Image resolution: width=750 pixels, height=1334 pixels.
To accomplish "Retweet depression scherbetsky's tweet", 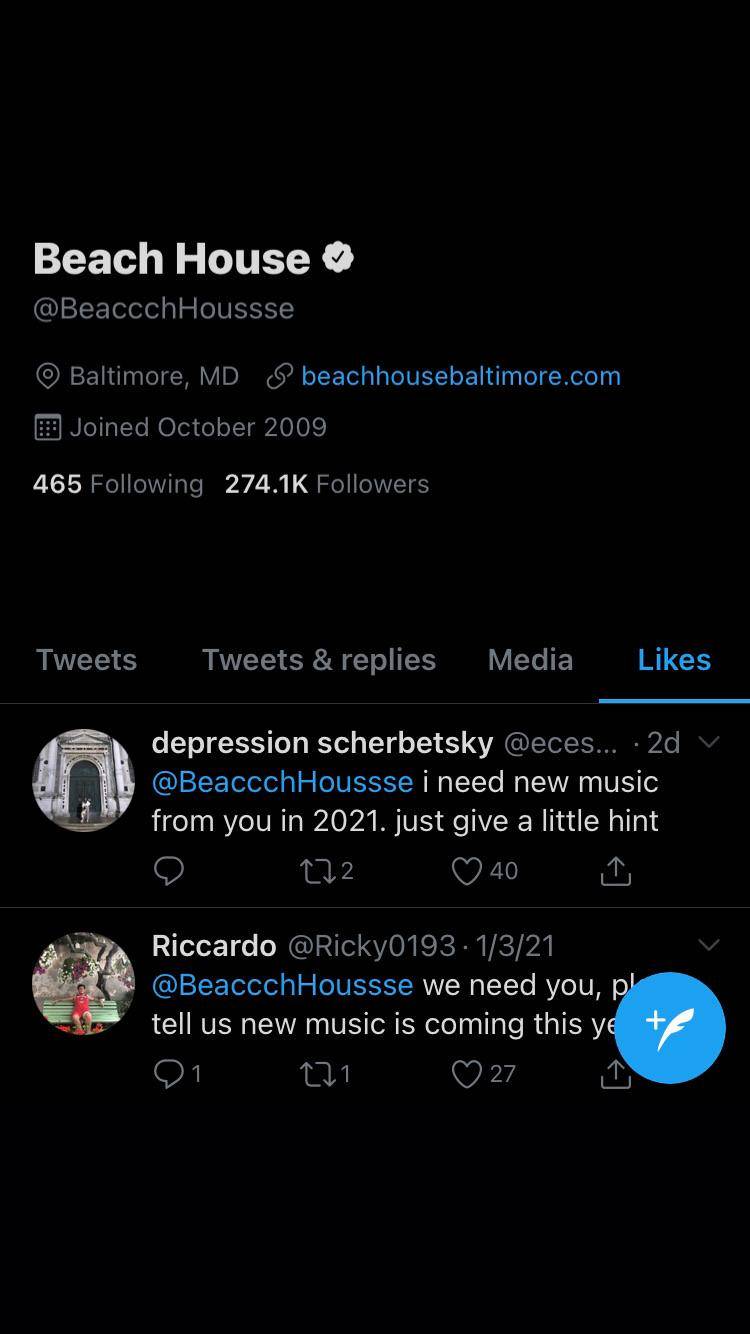I will coord(316,871).
